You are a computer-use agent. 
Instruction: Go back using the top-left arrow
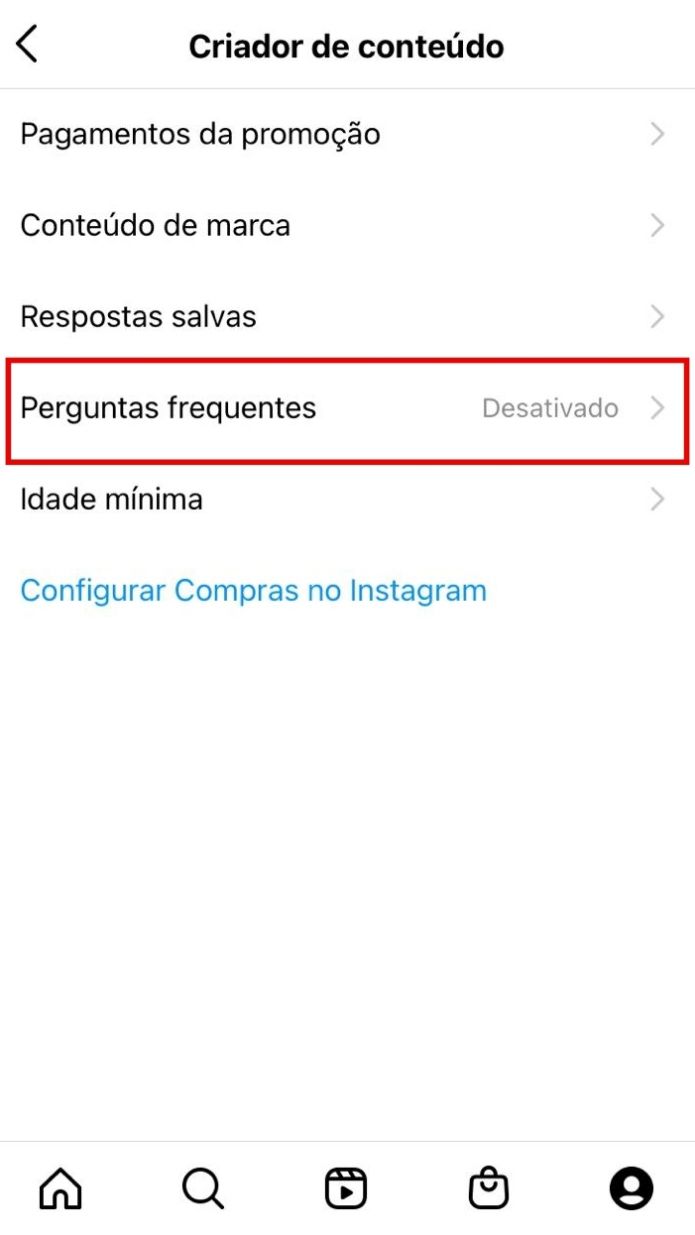pos(28,45)
